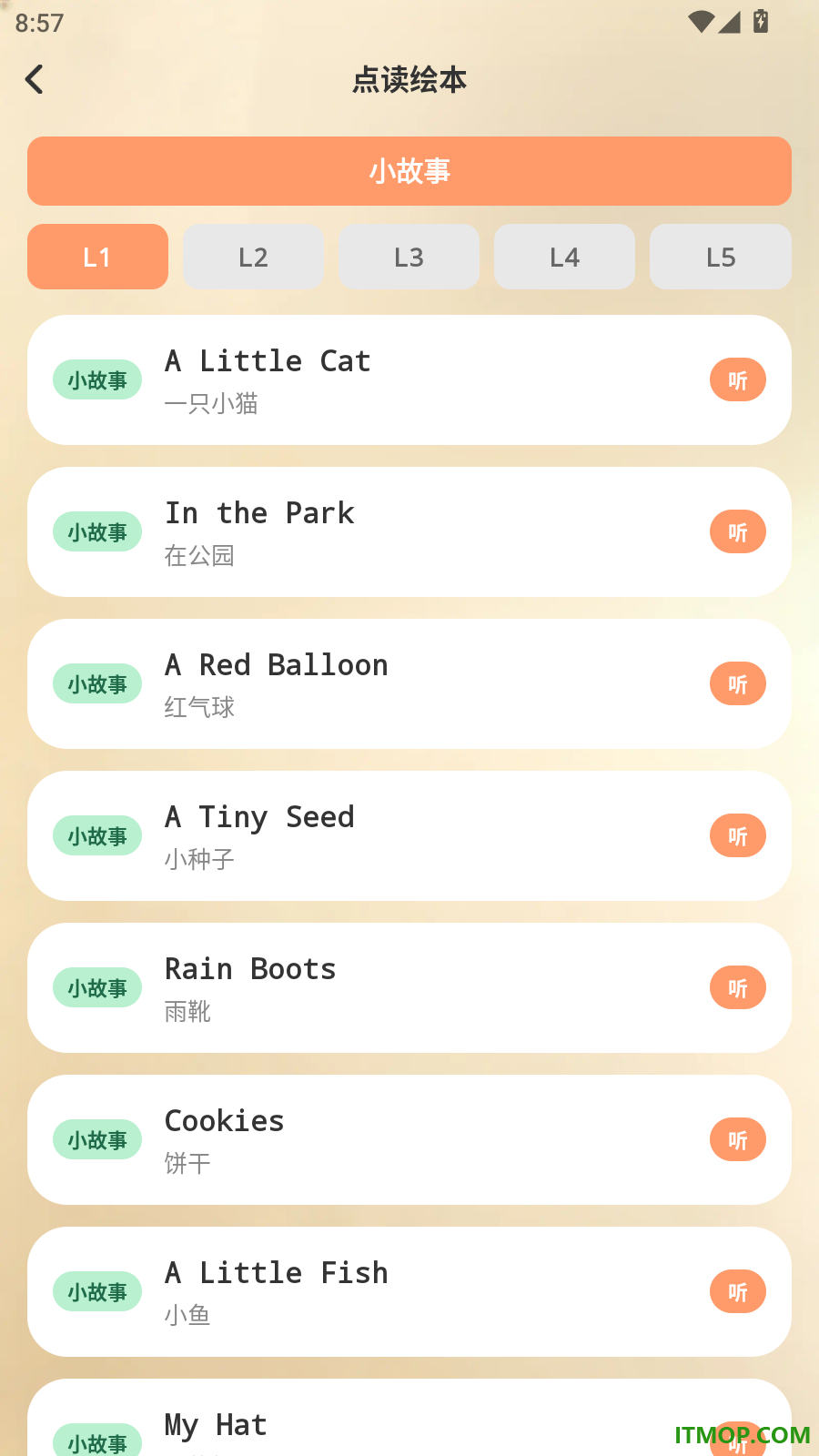Screen dimensions: 819x1456
Task: Tap the orange 小故事 category button
Action: 409,171
